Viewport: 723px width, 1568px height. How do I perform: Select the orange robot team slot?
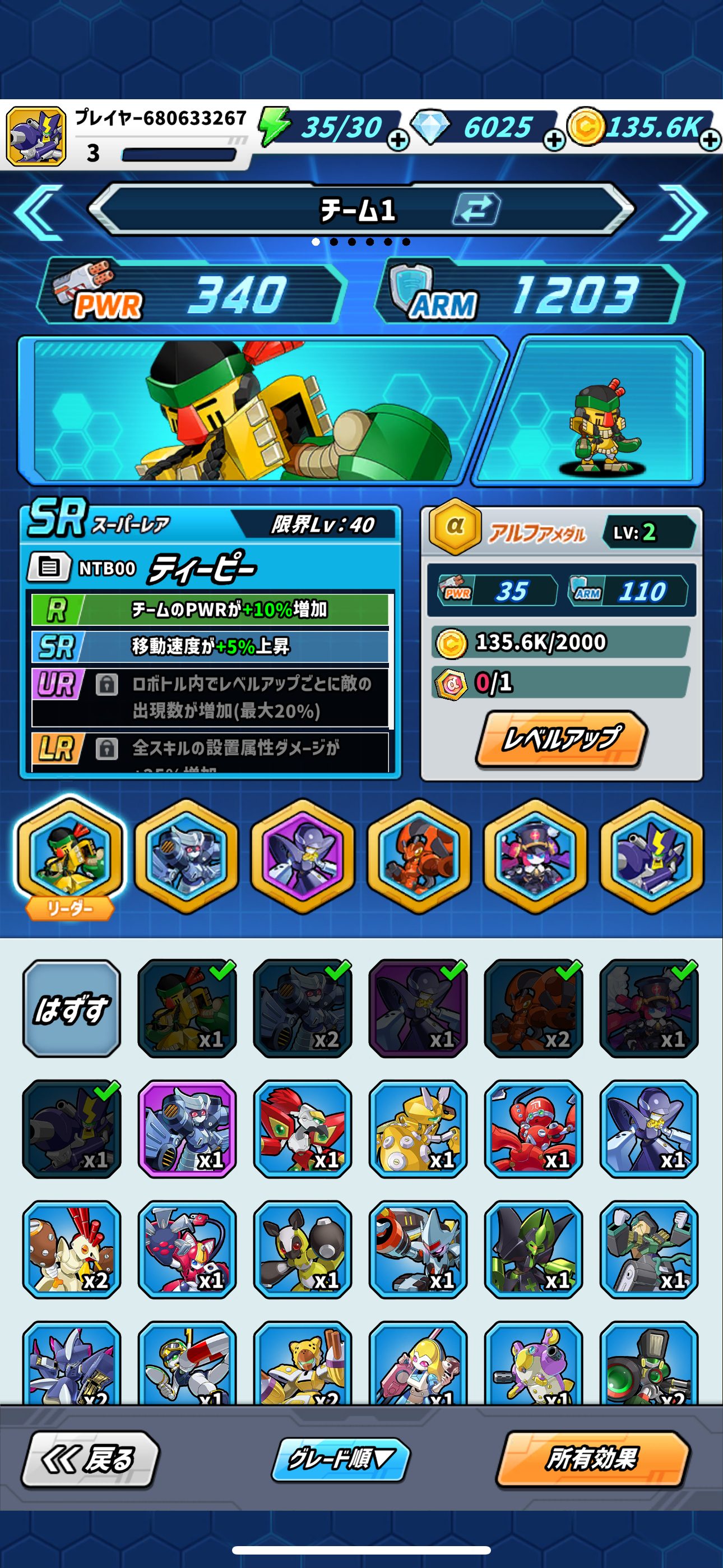coord(419,855)
